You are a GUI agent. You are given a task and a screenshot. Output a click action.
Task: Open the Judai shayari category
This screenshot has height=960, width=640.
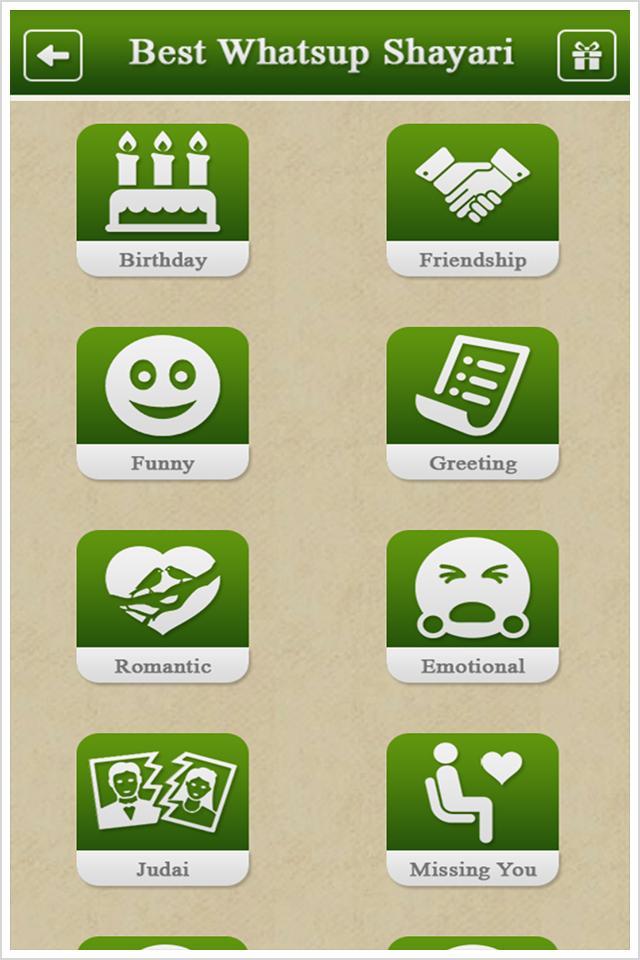tap(163, 809)
